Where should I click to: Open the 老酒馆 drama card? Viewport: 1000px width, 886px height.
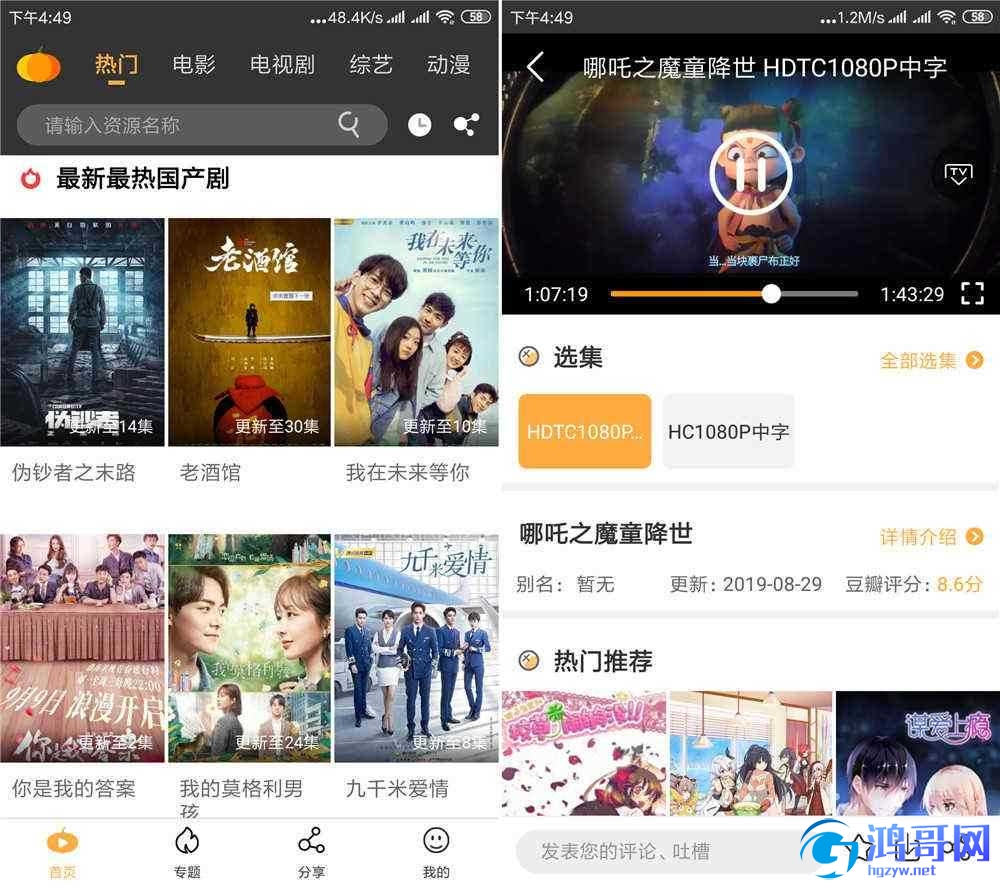249,332
